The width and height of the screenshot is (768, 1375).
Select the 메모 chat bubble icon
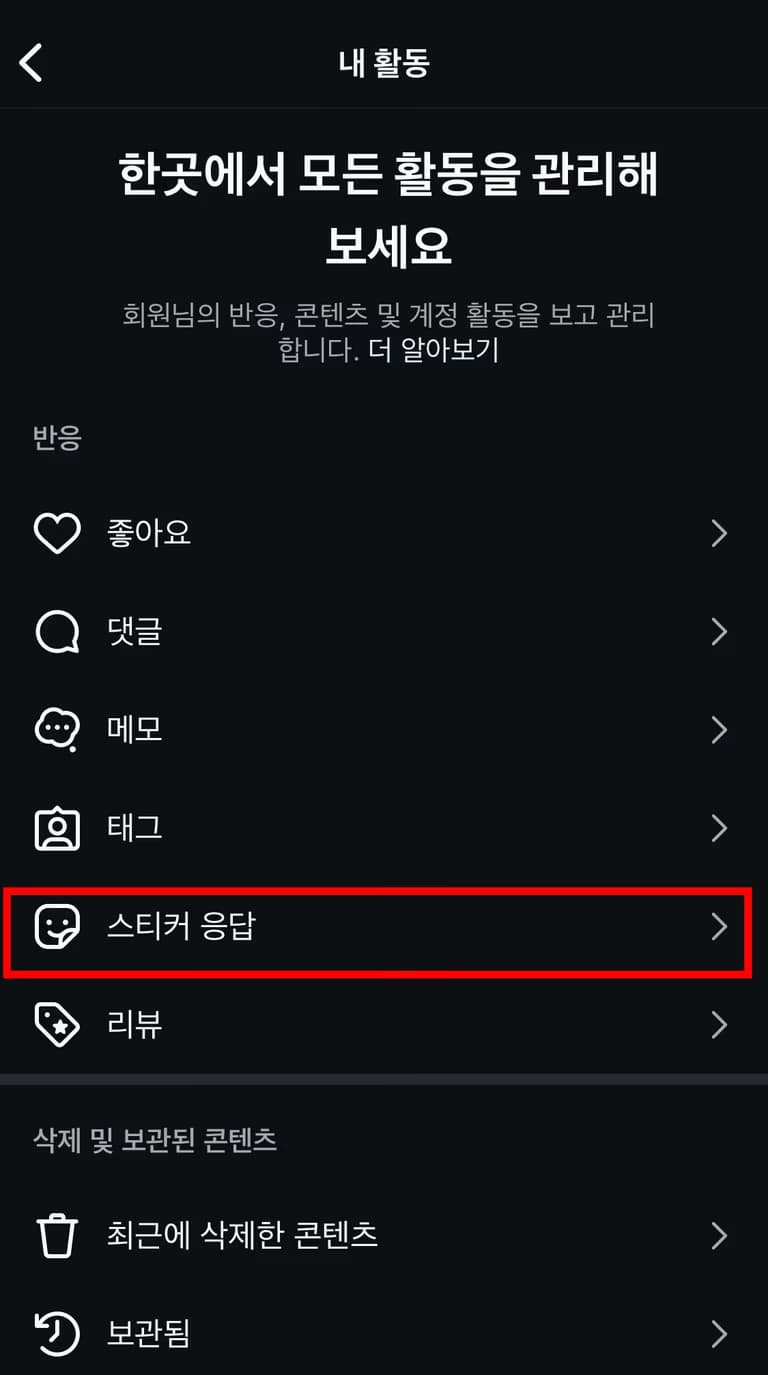click(57, 729)
